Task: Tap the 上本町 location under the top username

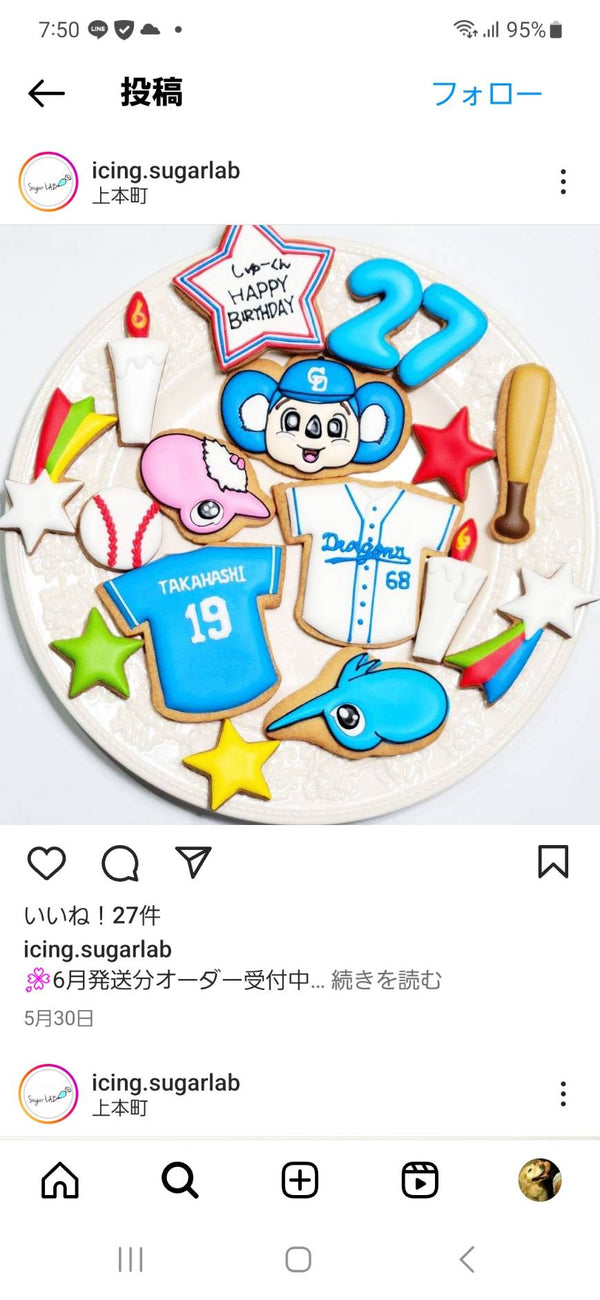Action: tap(119, 196)
